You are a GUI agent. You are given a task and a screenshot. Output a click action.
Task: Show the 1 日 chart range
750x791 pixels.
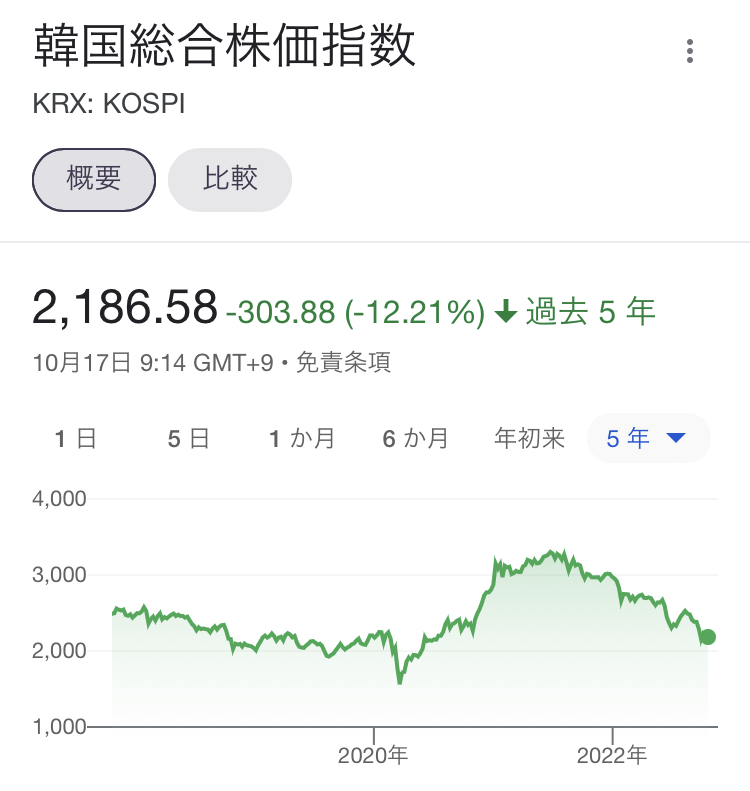(x=75, y=438)
